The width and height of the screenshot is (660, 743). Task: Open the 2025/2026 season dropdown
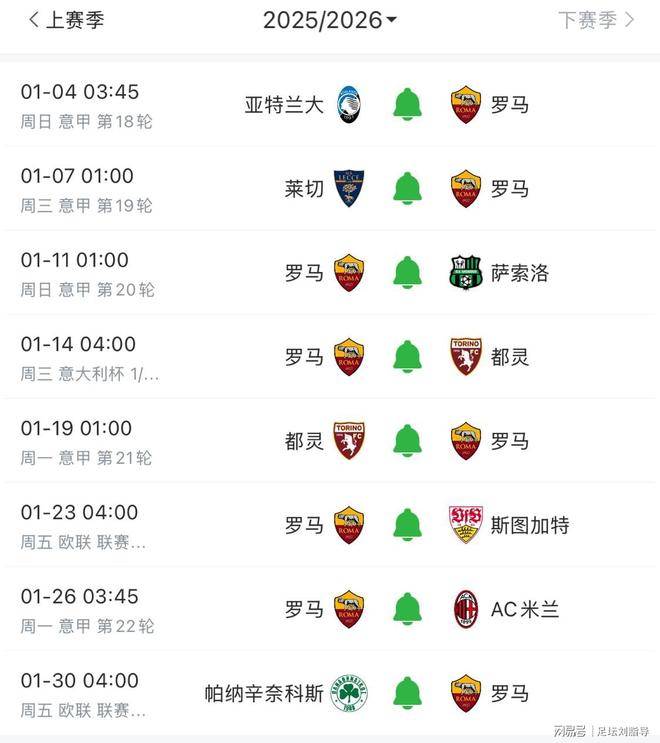click(x=329, y=20)
